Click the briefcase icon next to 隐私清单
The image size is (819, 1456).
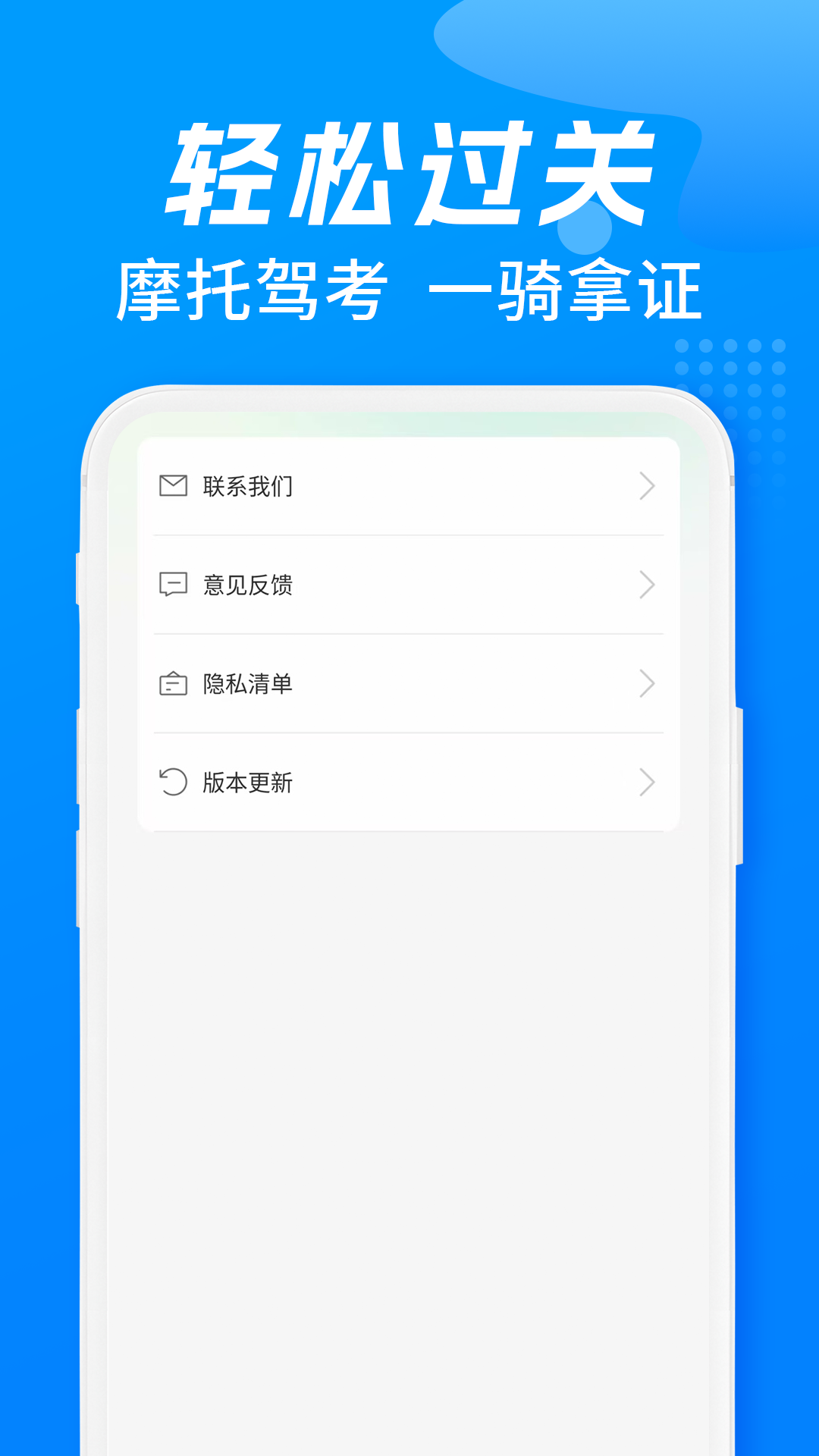(x=174, y=683)
